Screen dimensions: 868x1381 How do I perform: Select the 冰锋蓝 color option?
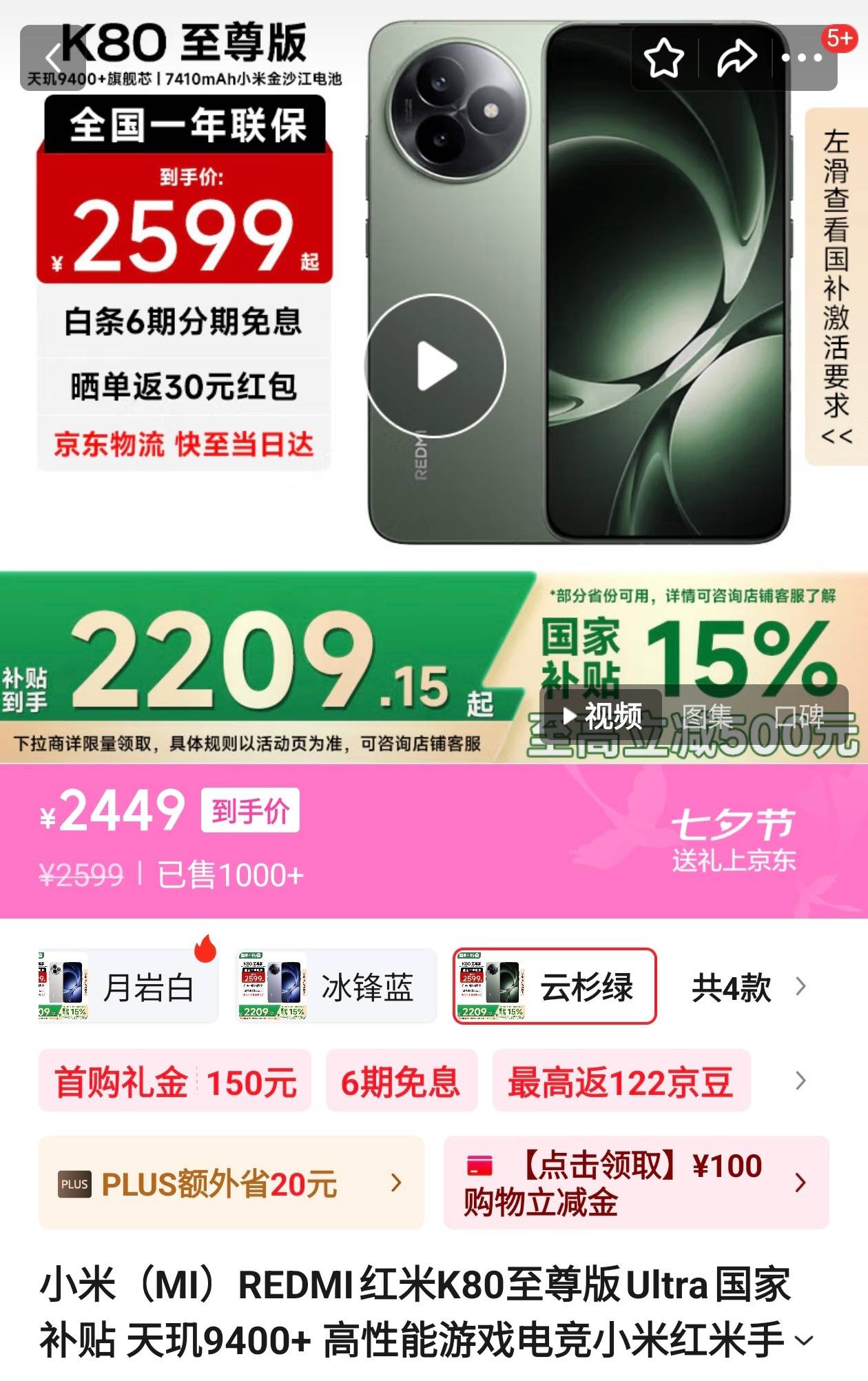pyautogui.click(x=338, y=986)
